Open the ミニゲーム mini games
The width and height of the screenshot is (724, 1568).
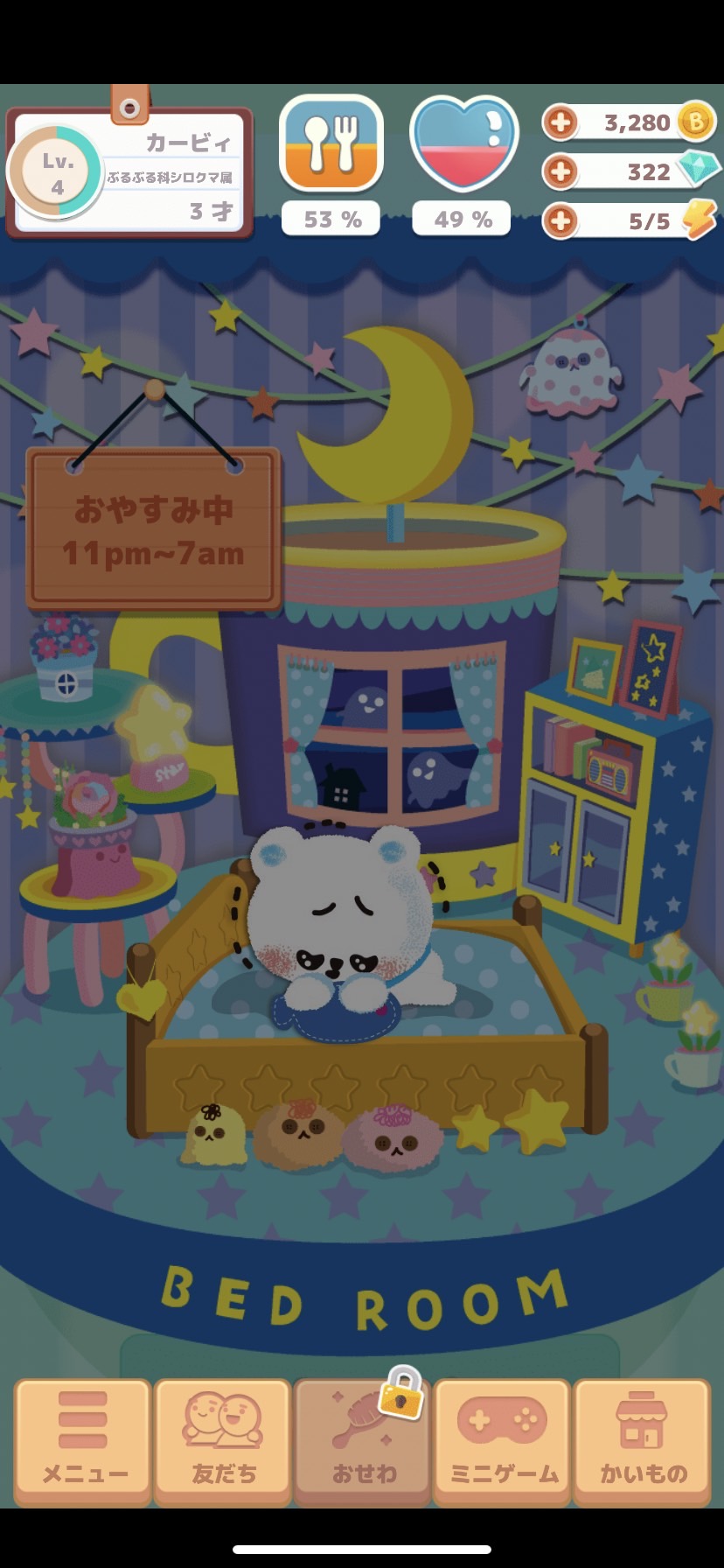point(502,1439)
